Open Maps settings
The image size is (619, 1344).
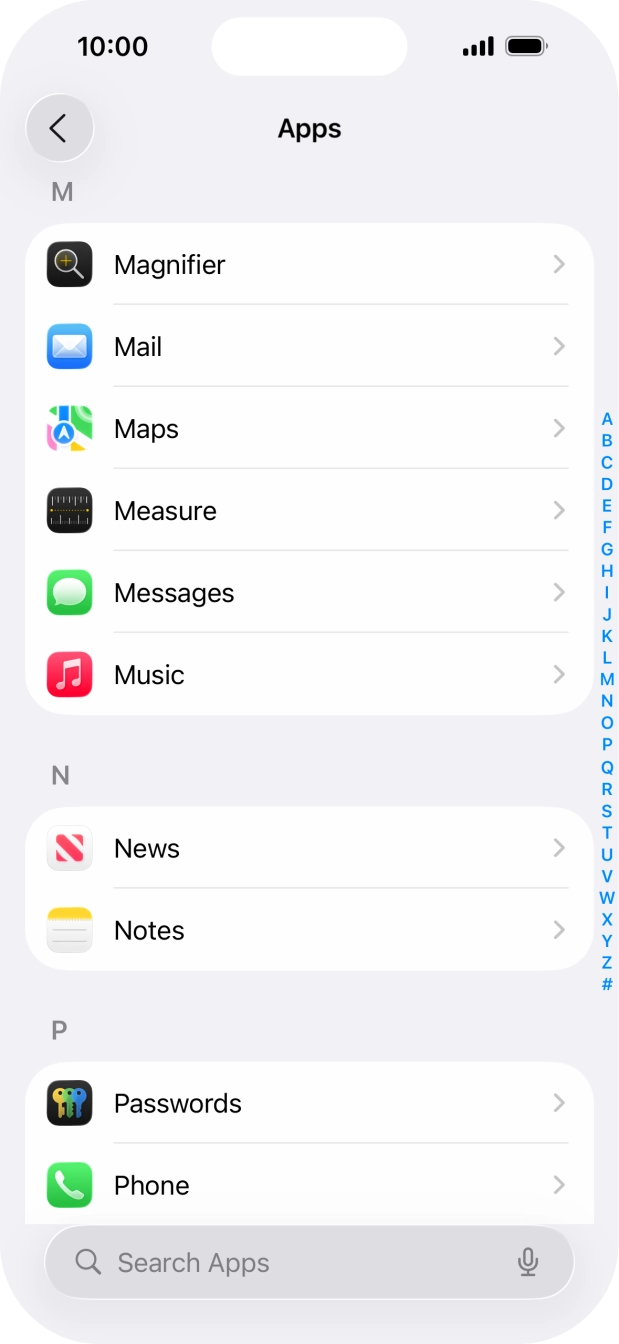308,429
